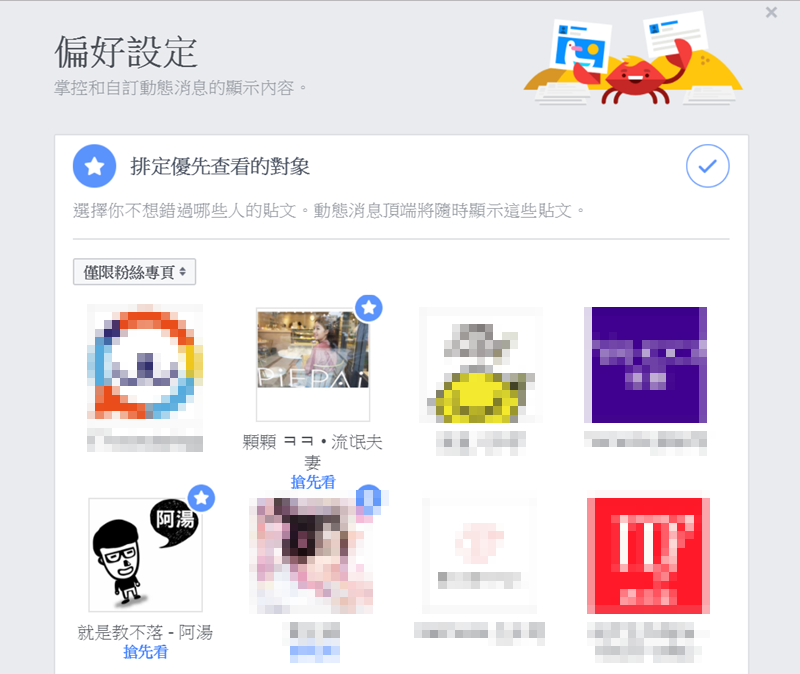Image resolution: width=800 pixels, height=674 pixels.
Task: Tap the checkmark to finish prioritizing
Action: coord(708,167)
